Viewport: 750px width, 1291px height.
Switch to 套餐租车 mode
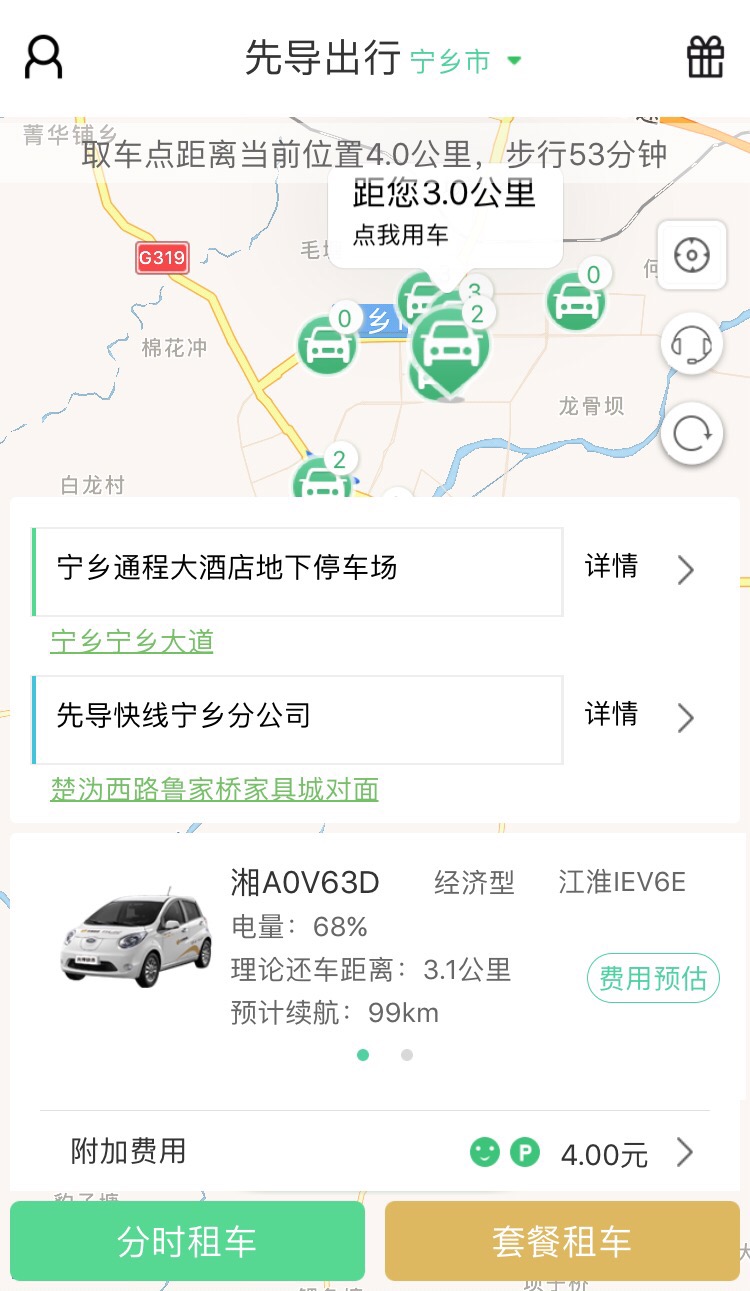pos(562,1241)
